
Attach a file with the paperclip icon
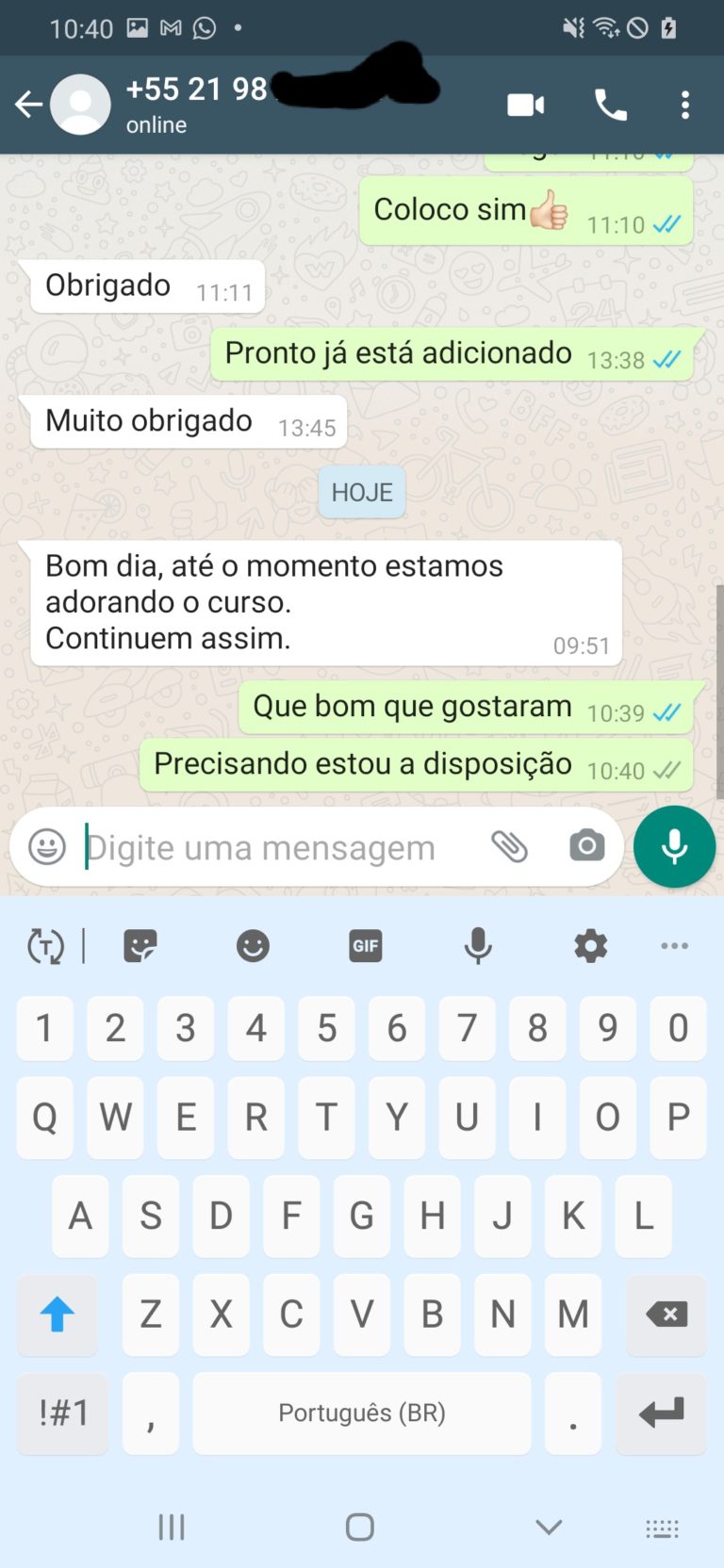[509, 847]
